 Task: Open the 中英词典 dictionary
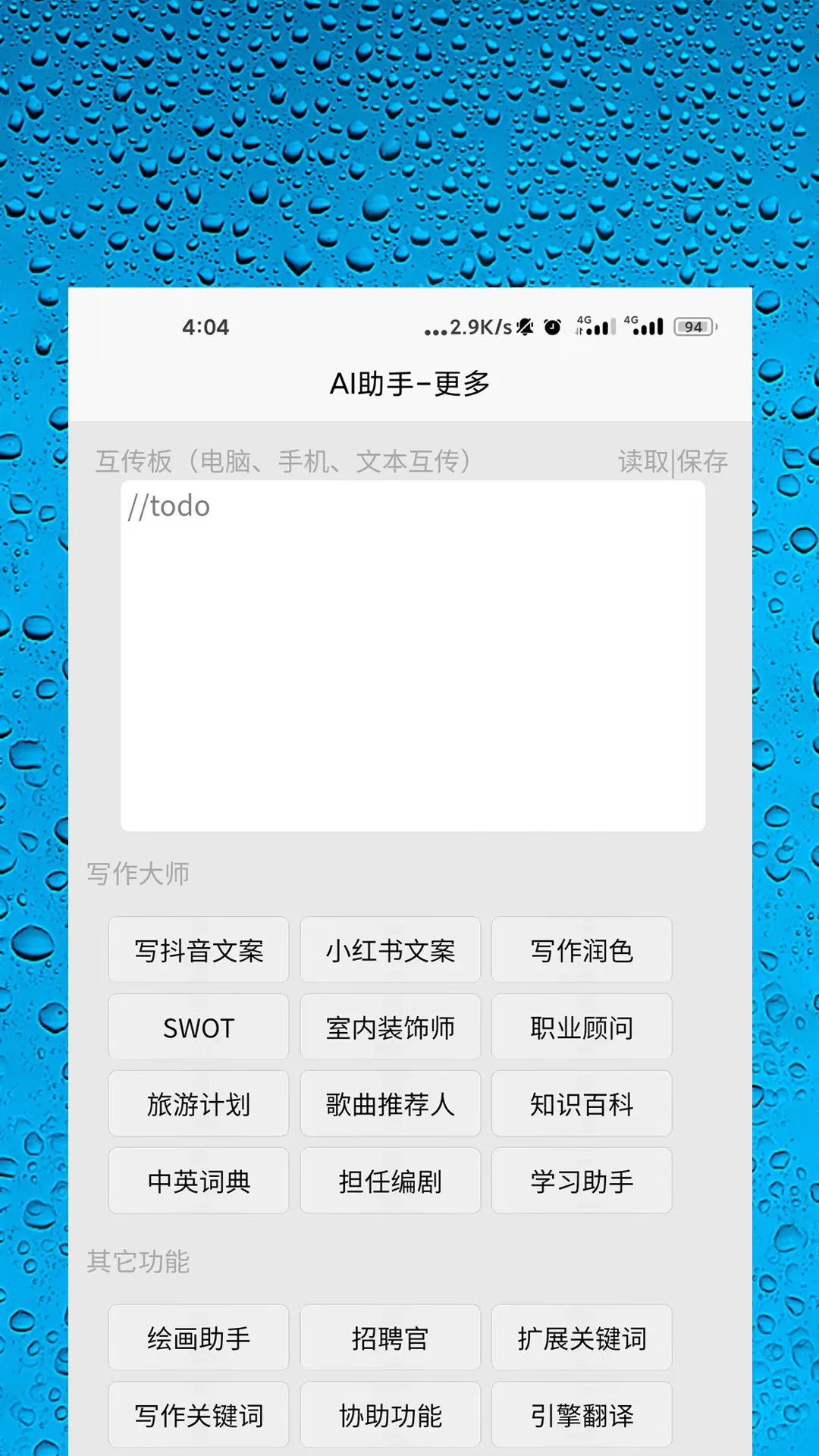199,1181
